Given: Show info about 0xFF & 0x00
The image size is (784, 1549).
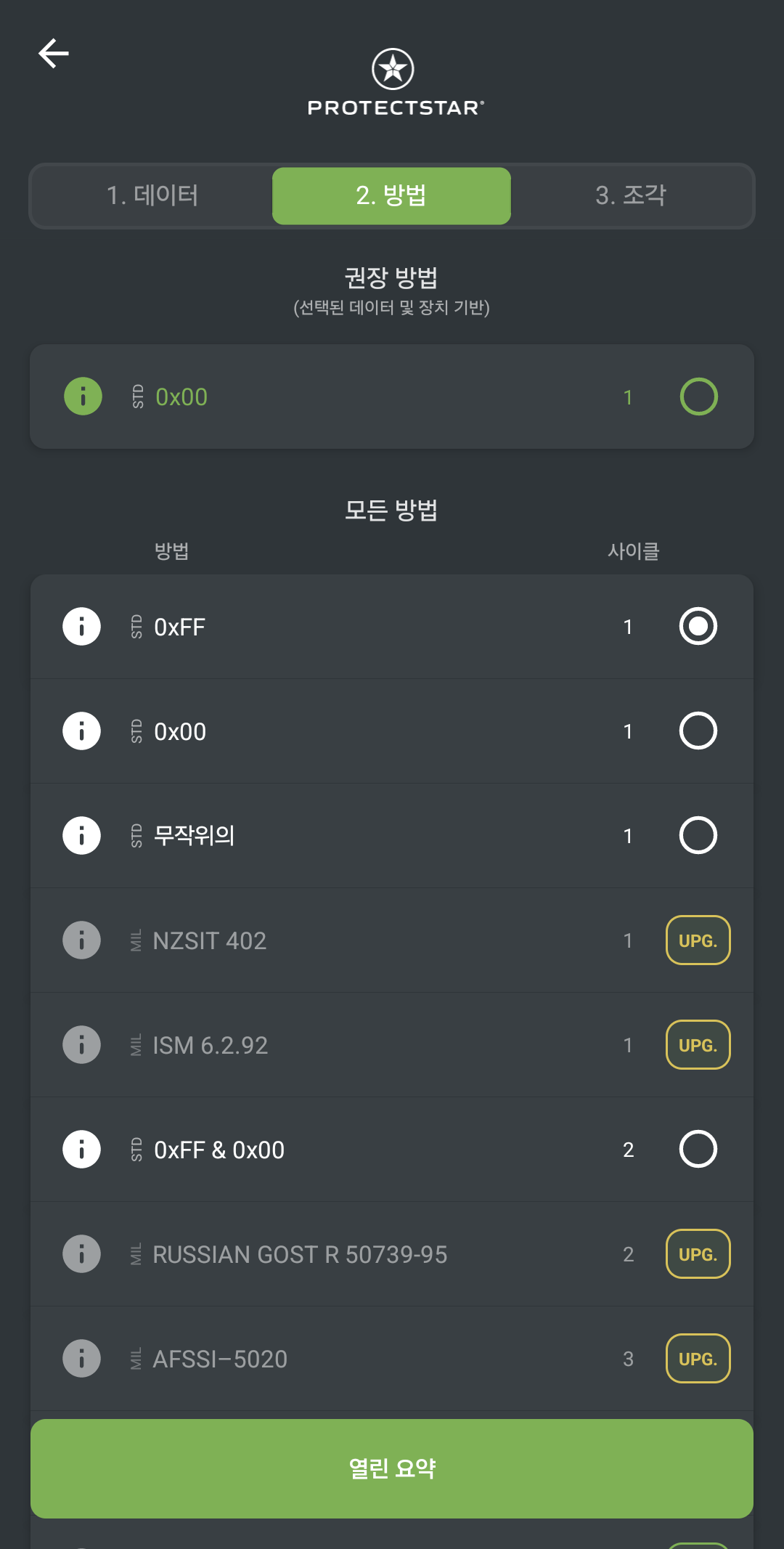Looking at the screenshot, I should pyautogui.click(x=81, y=1149).
